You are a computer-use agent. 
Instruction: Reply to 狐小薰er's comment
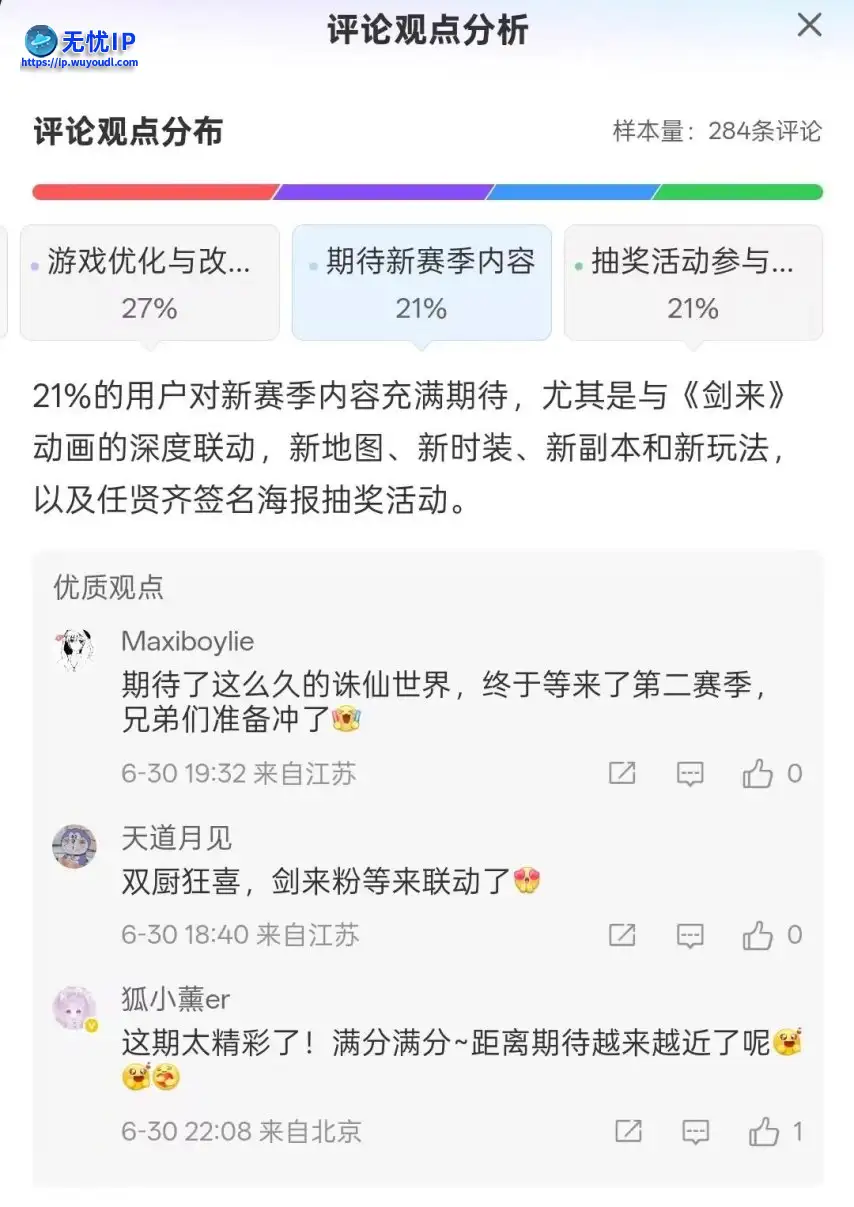(695, 1131)
